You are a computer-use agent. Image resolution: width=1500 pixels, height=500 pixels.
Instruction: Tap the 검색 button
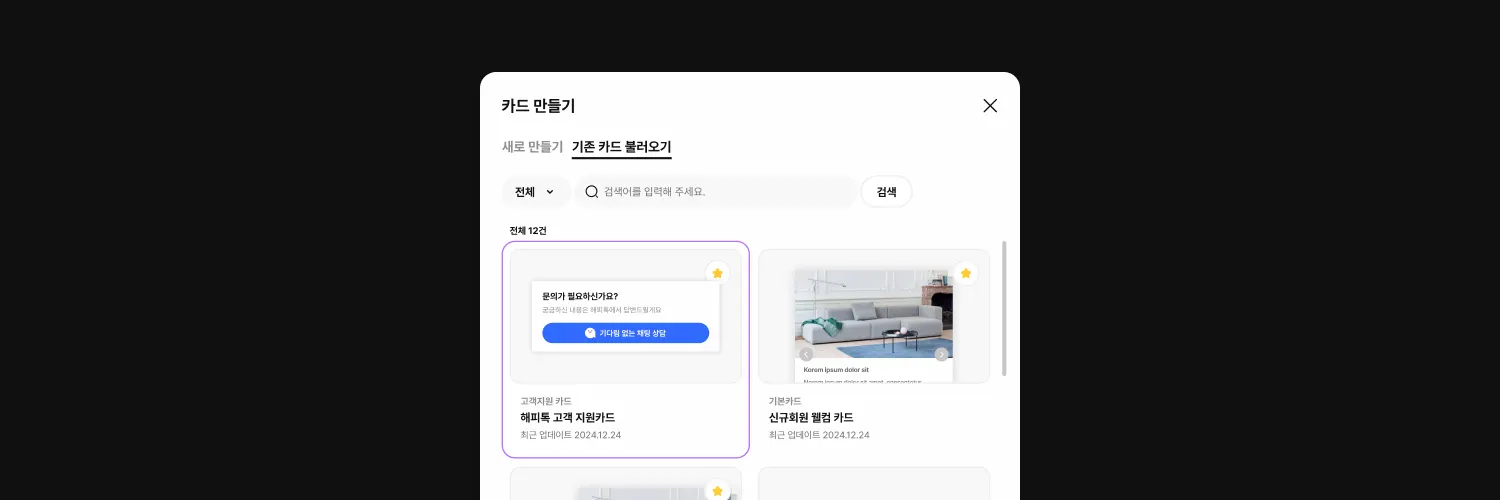pyautogui.click(x=886, y=192)
